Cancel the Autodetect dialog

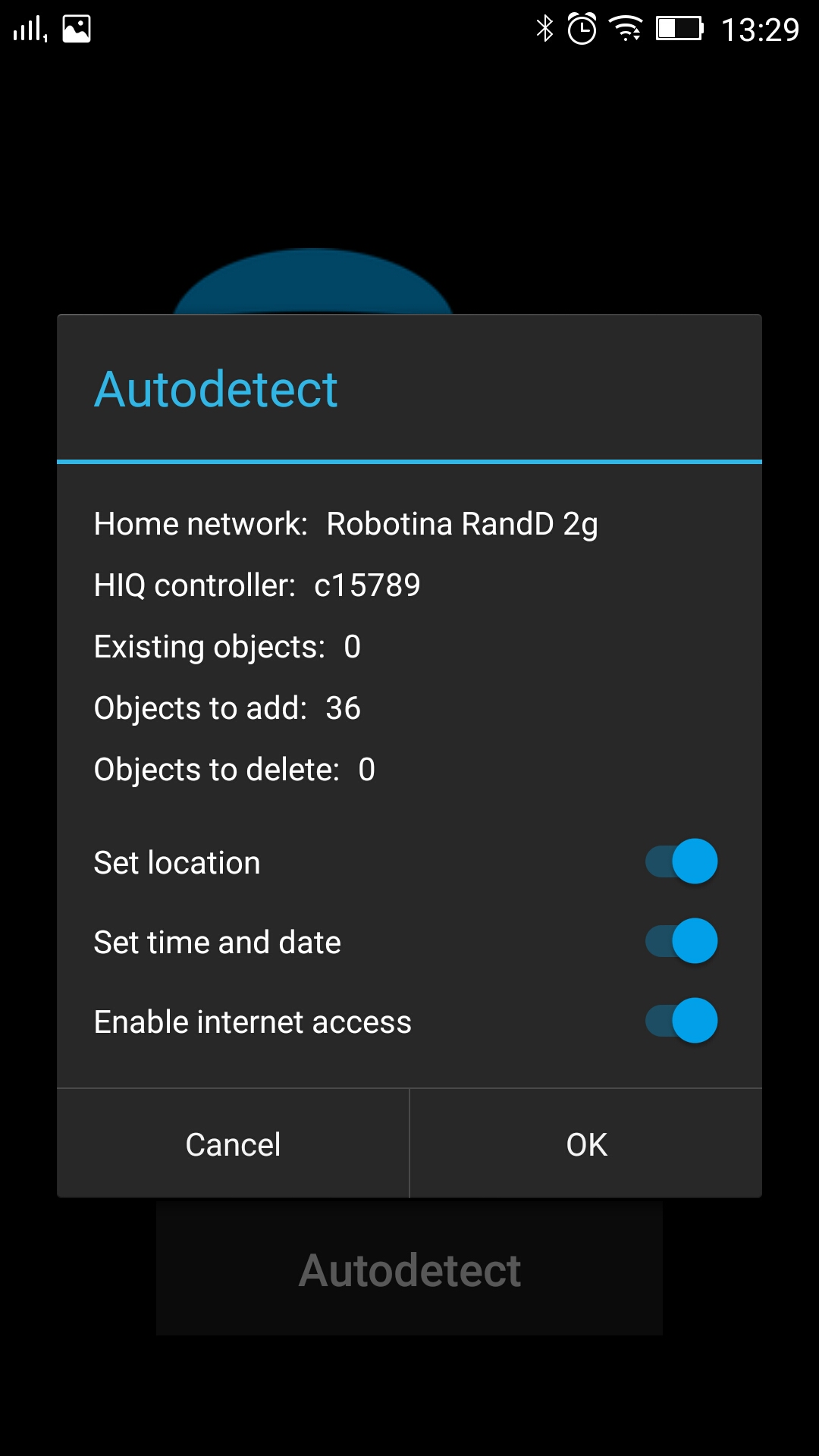[233, 1144]
